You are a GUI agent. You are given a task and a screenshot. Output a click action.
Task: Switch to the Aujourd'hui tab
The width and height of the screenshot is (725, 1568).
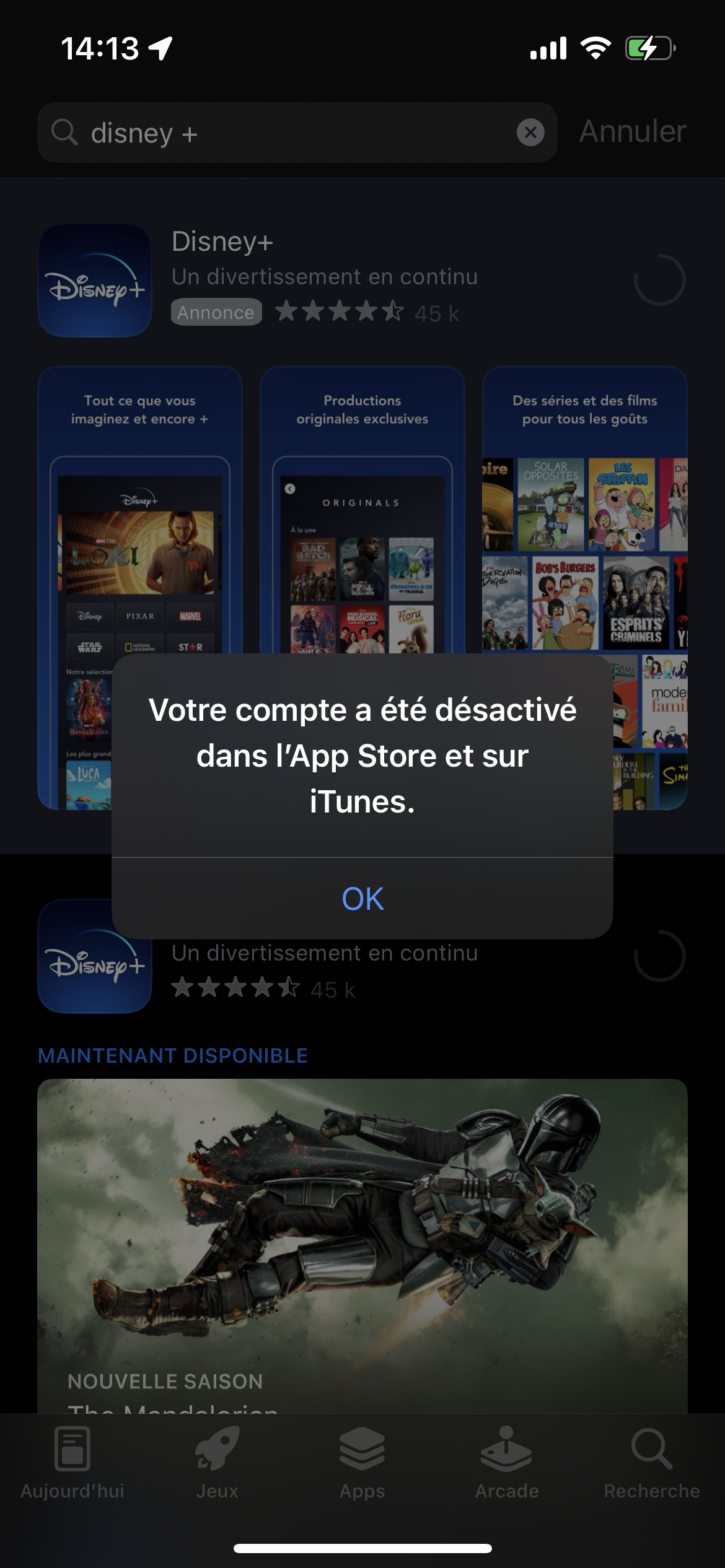tap(72, 1463)
